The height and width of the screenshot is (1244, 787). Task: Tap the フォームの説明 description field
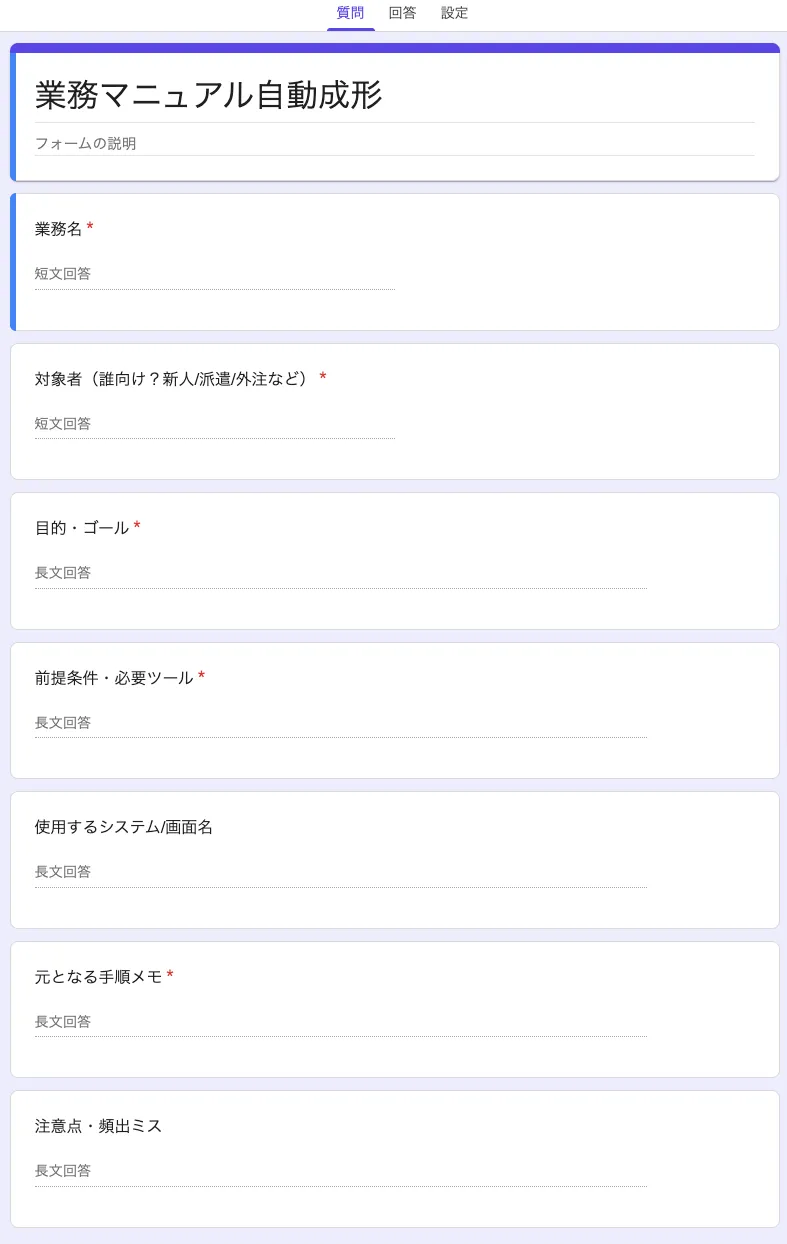pyautogui.click(x=394, y=143)
